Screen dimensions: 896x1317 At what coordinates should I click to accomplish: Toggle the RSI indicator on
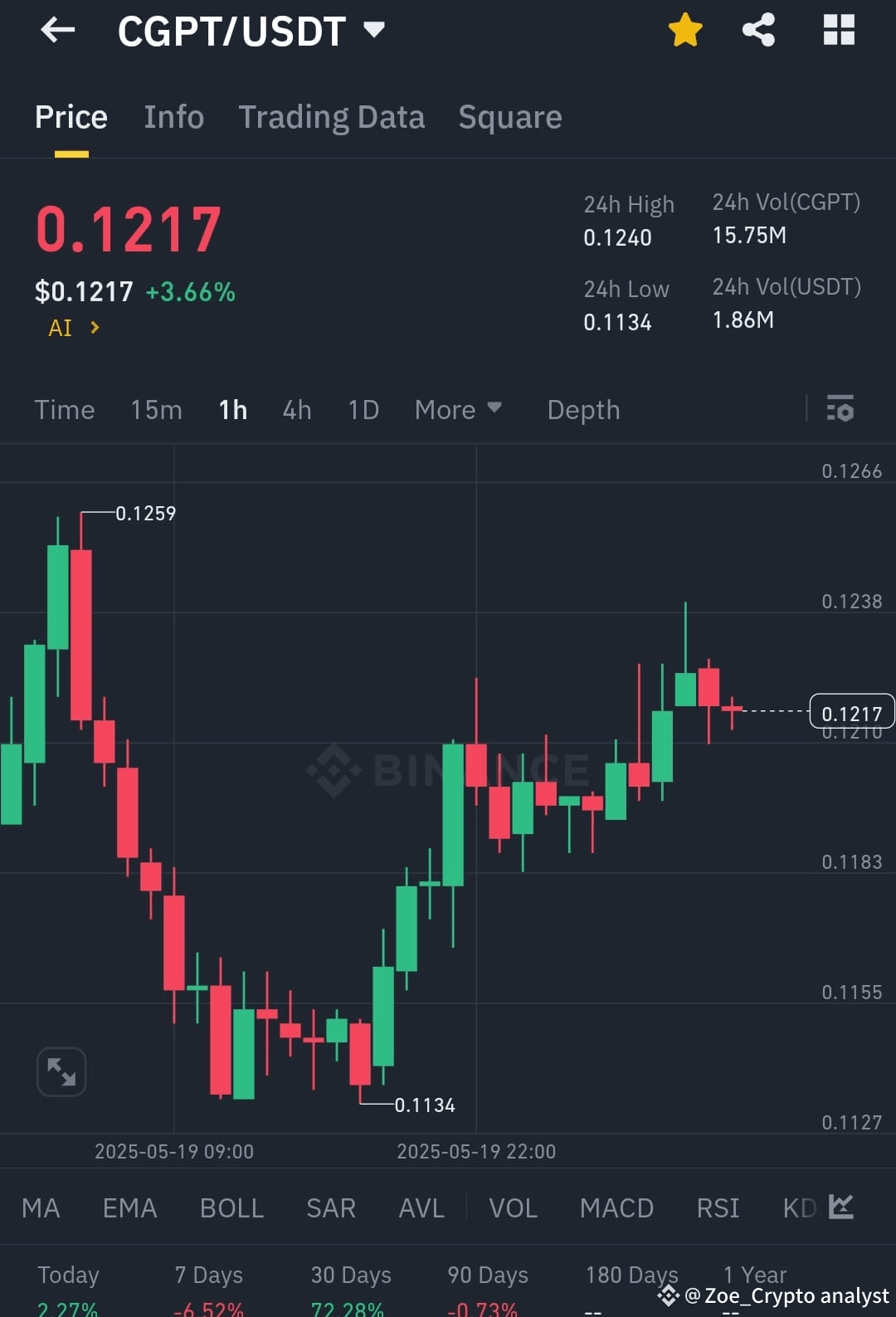717,1208
